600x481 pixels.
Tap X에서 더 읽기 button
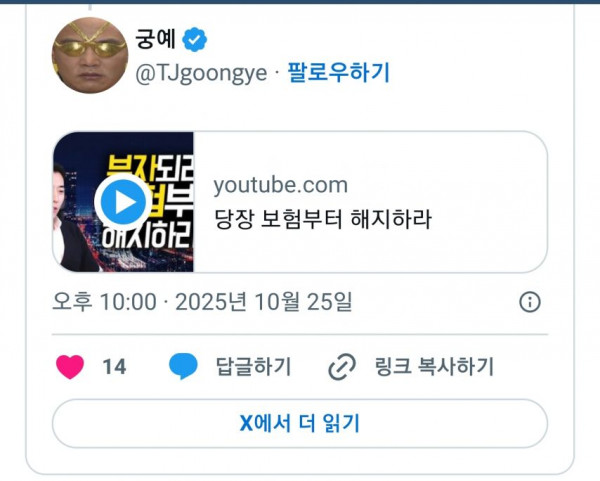[299, 423]
